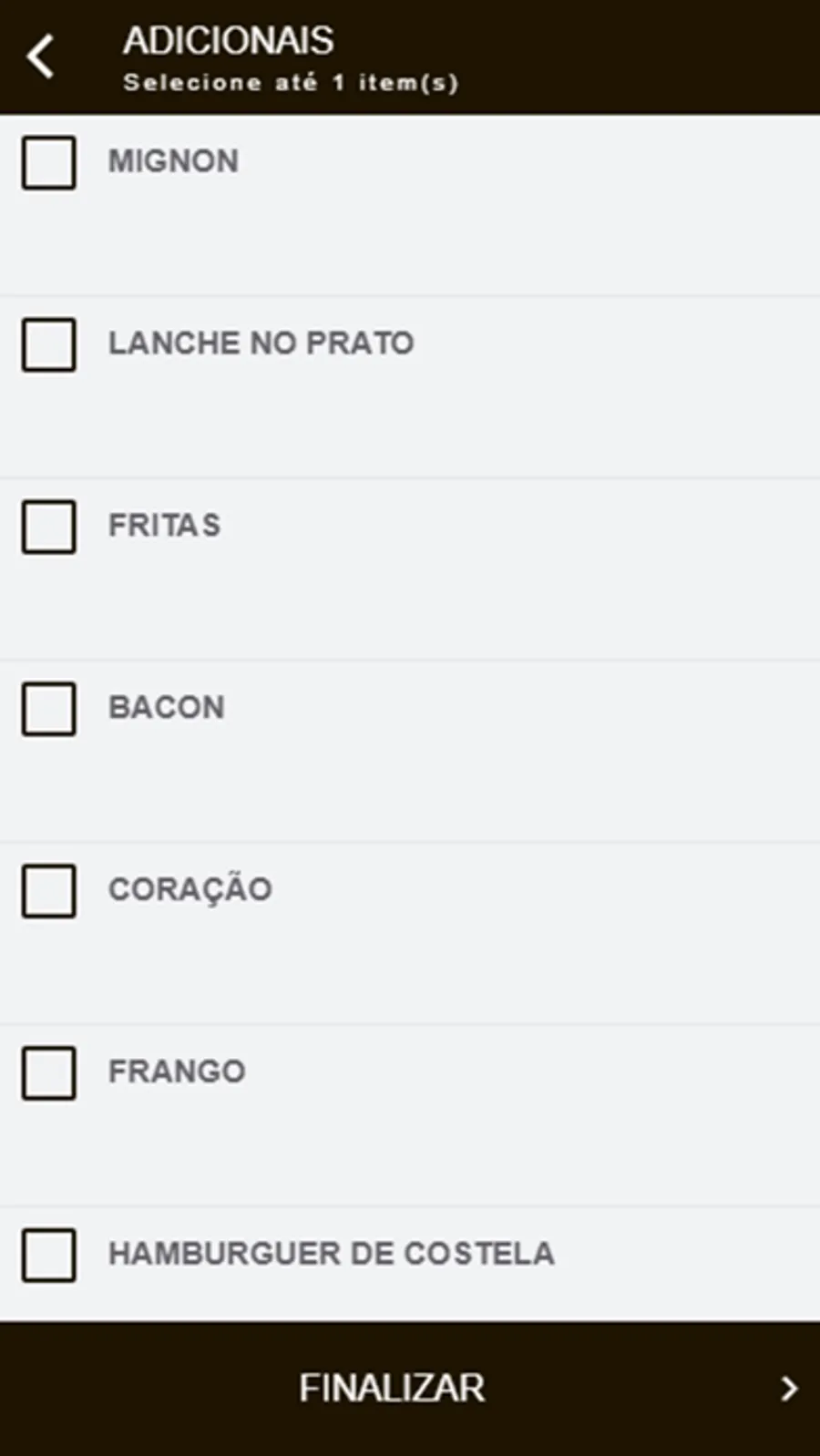Screen dimensions: 820x1456
Task: Add BACON as an additional
Action: [49, 709]
